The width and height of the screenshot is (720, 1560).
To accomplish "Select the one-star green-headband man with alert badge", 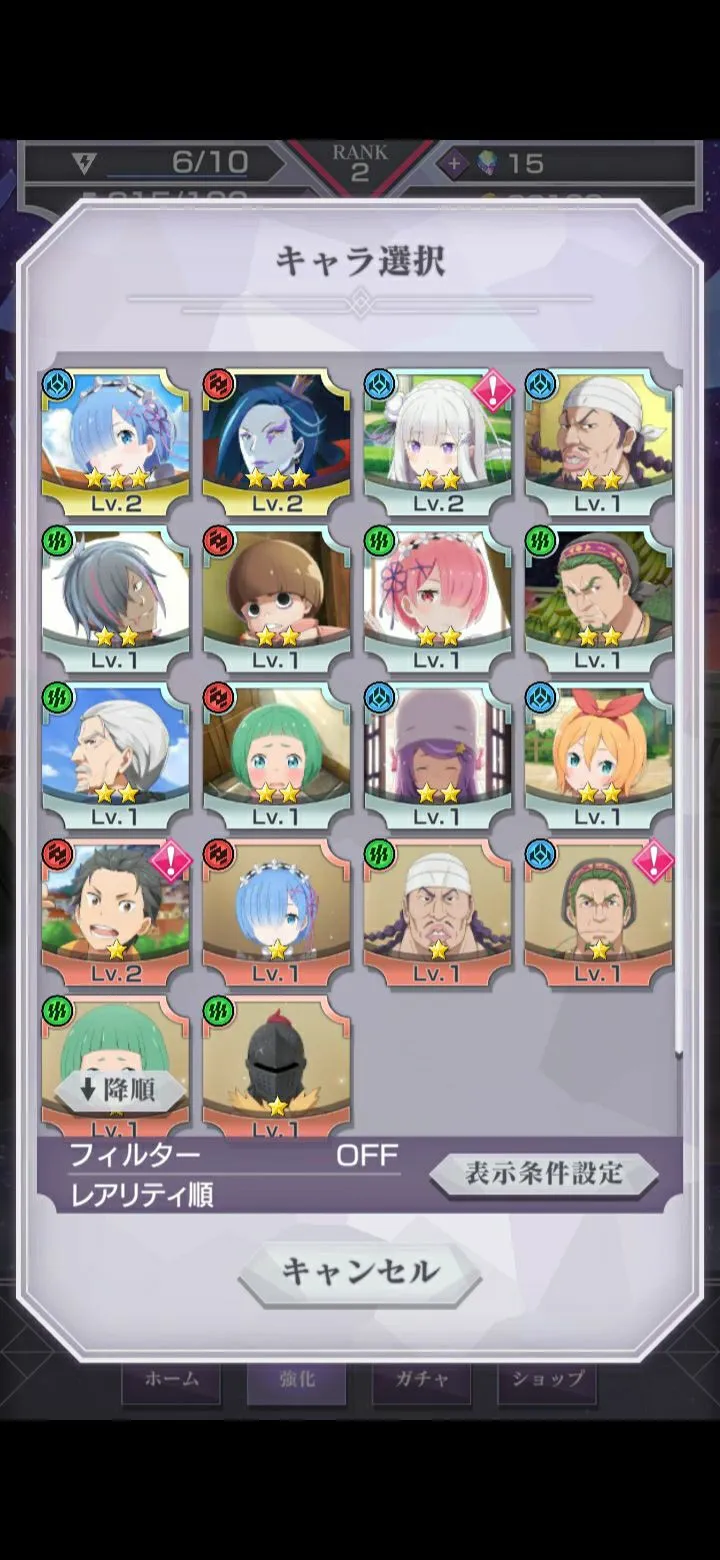I will point(599,911).
